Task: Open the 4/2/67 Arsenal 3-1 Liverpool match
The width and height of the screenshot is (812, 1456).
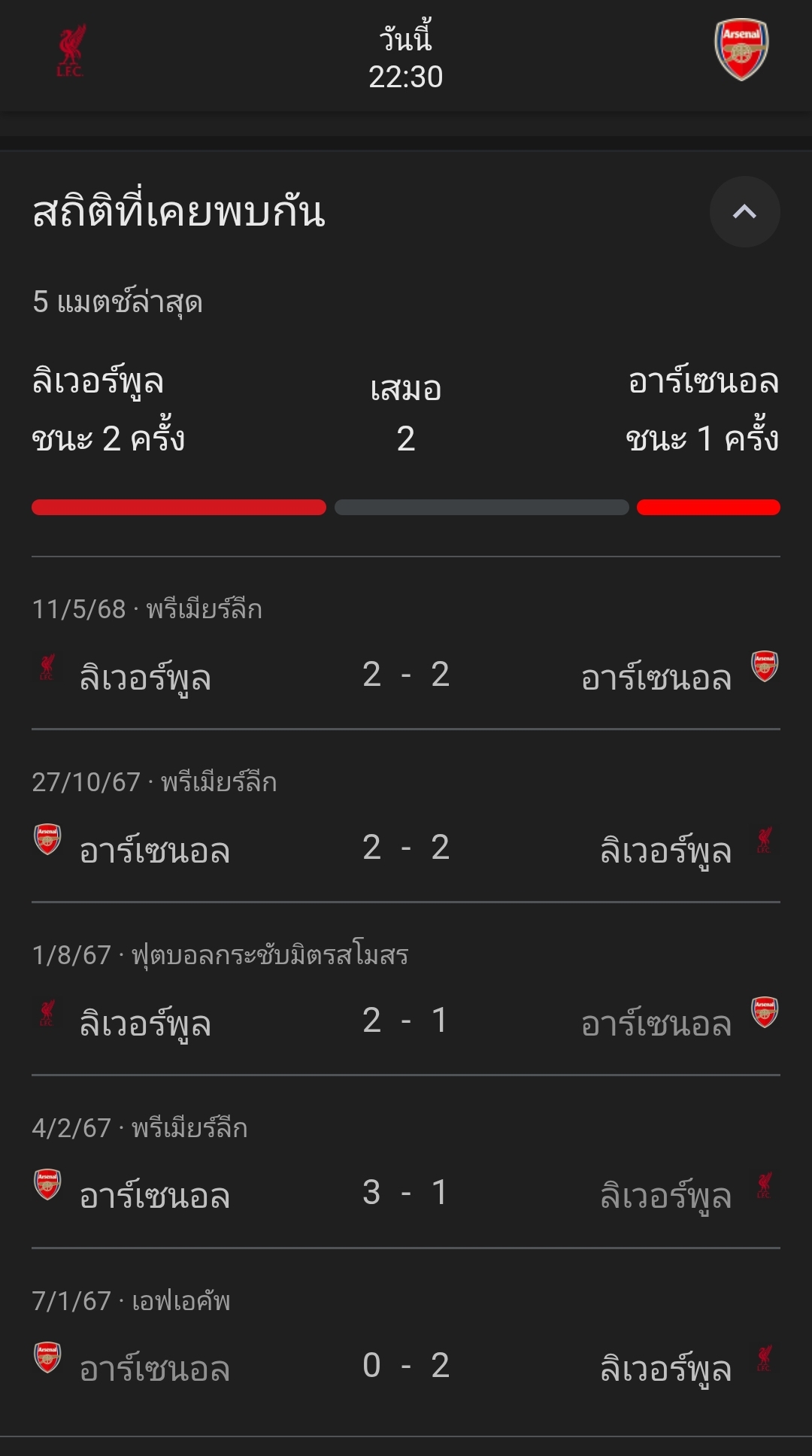Action: 406,1162
